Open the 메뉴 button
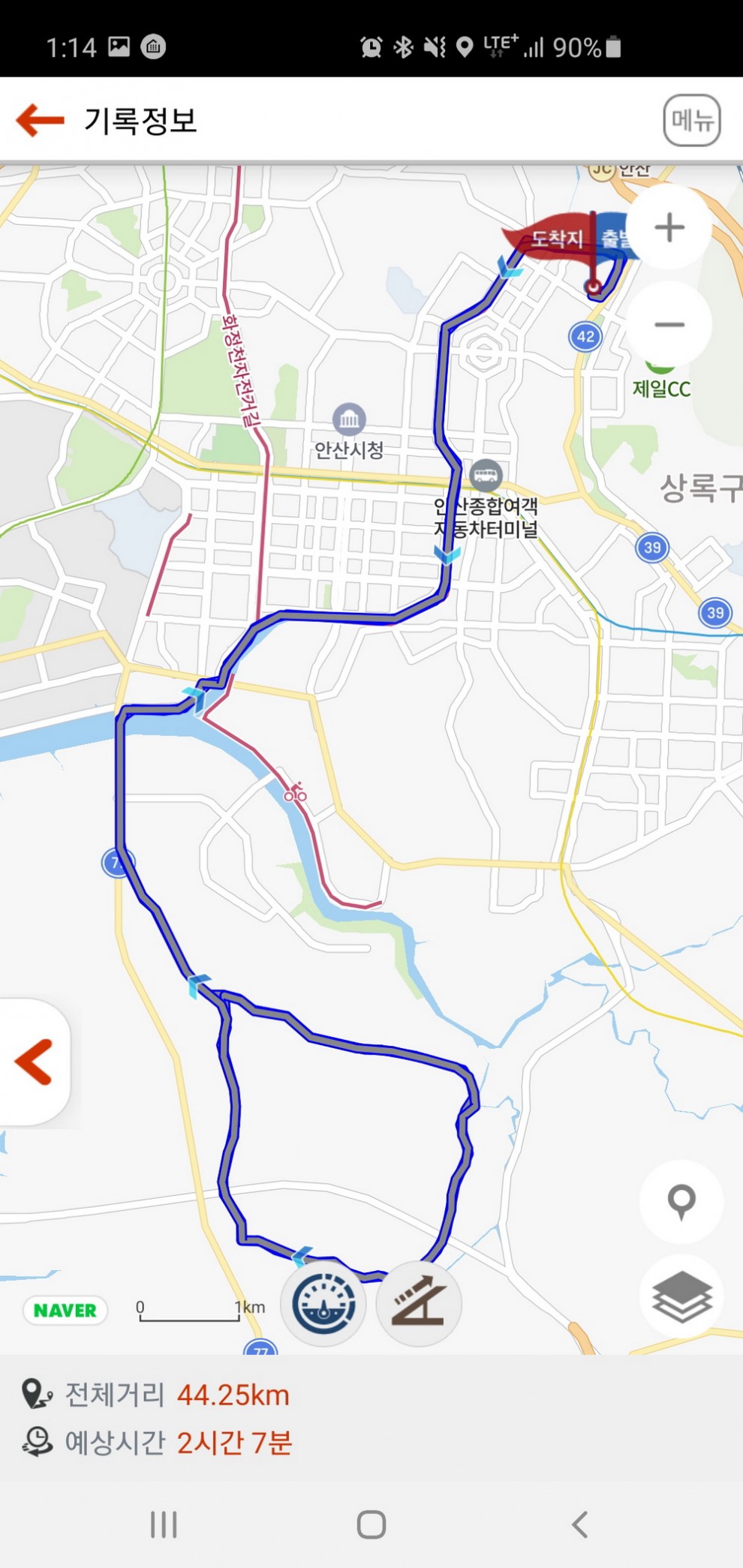The image size is (743, 1568). click(x=691, y=120)
